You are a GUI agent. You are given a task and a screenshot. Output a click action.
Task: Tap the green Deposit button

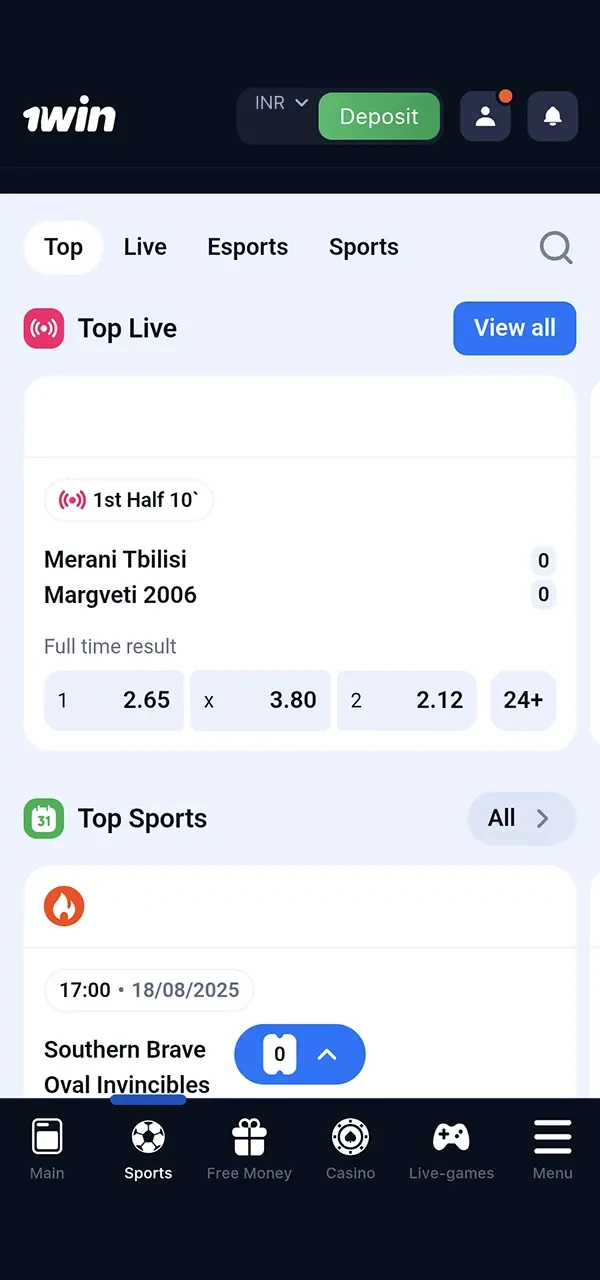point(379,117)
